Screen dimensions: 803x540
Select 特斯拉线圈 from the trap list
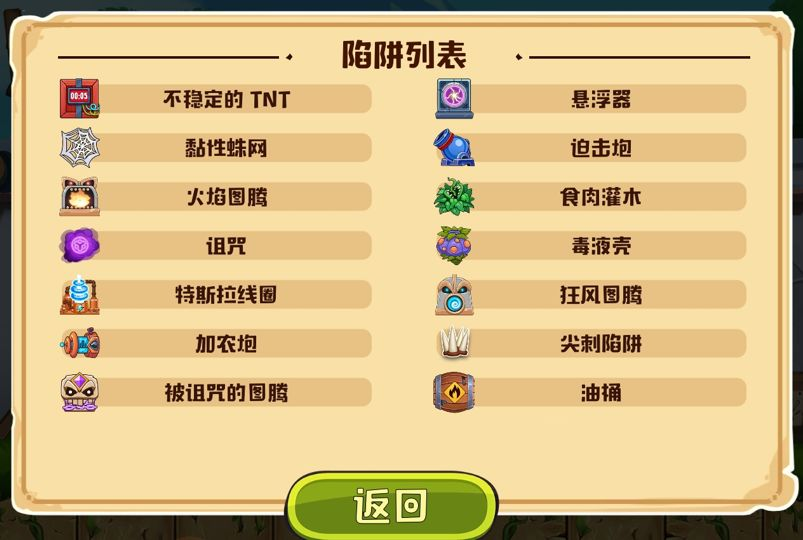pos(226,295)
